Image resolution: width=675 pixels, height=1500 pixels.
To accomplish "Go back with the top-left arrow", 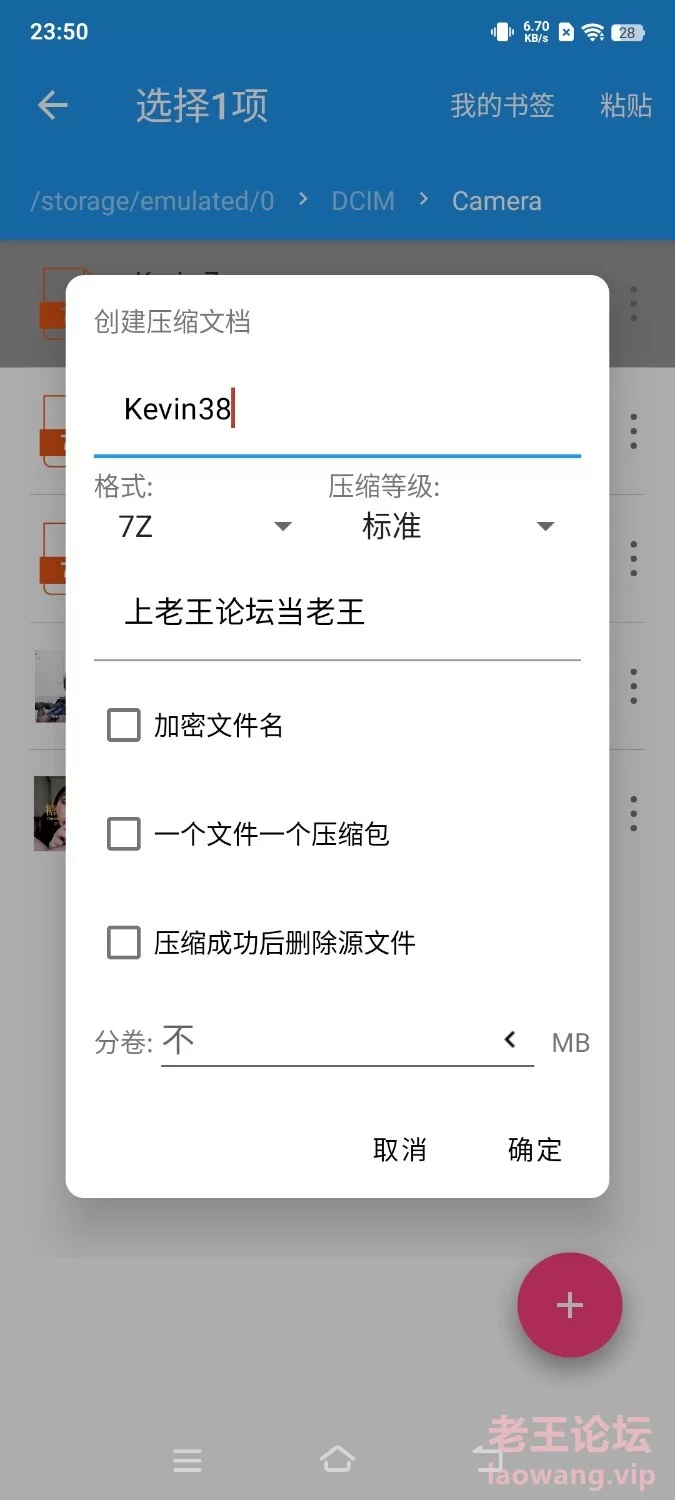I will [x=52, y=105].
